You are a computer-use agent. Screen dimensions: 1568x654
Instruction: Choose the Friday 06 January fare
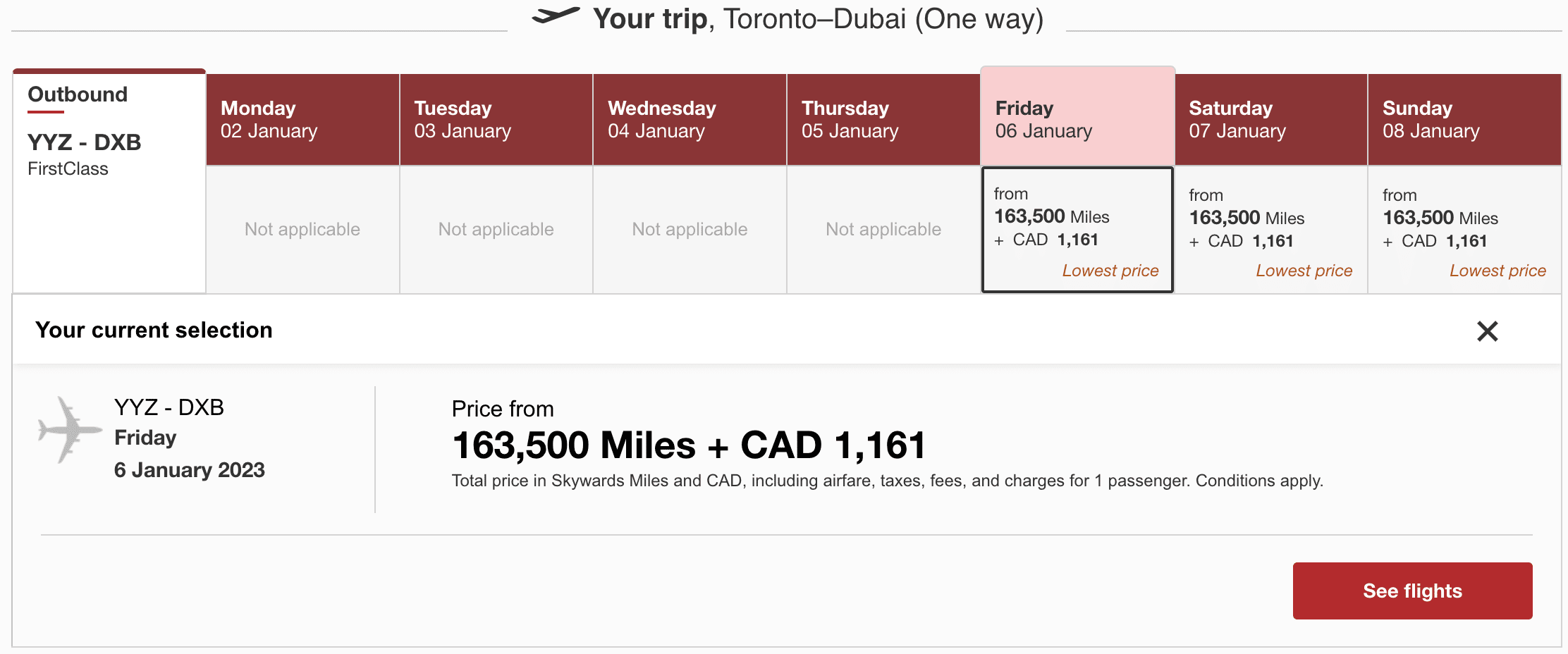tap(1077, 230)
